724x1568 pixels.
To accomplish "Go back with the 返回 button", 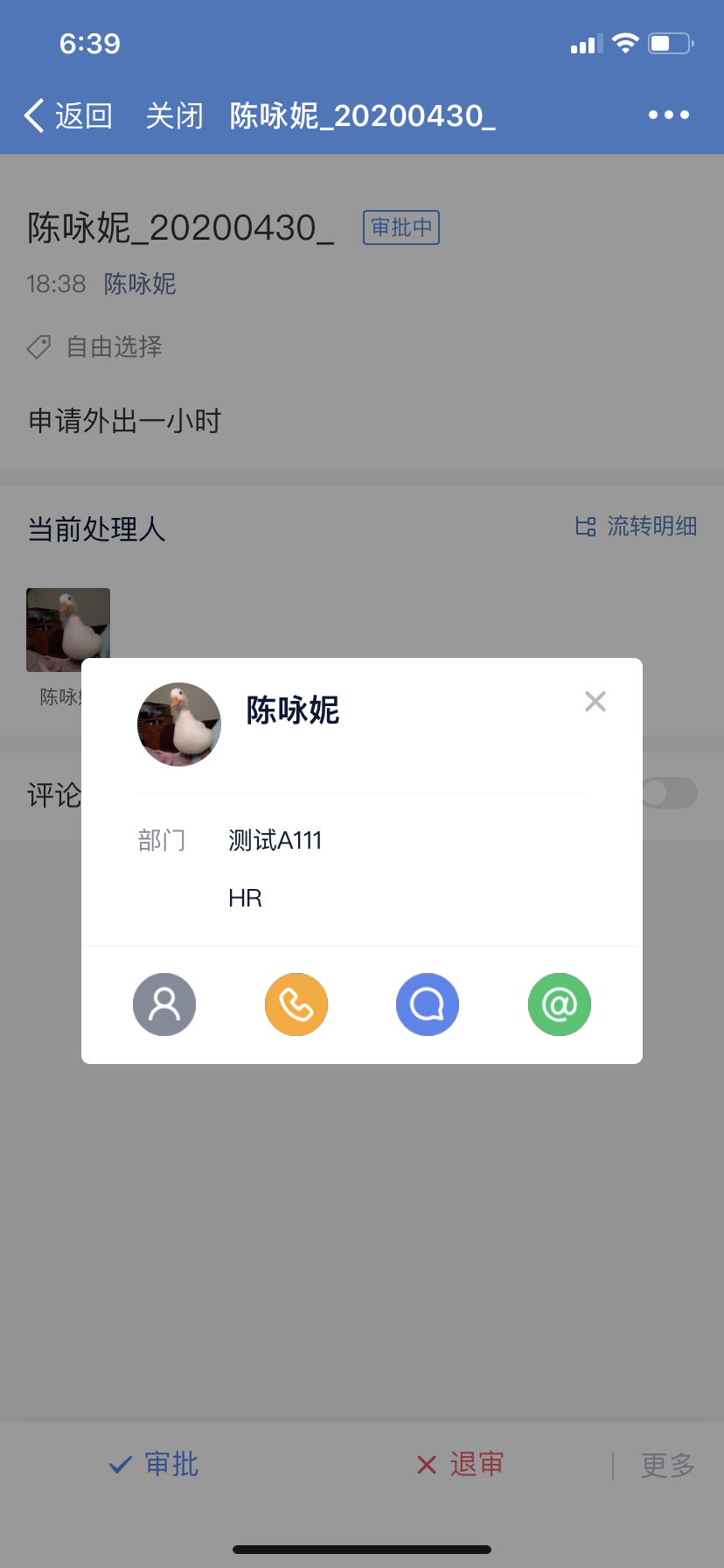I will point(68,115).
